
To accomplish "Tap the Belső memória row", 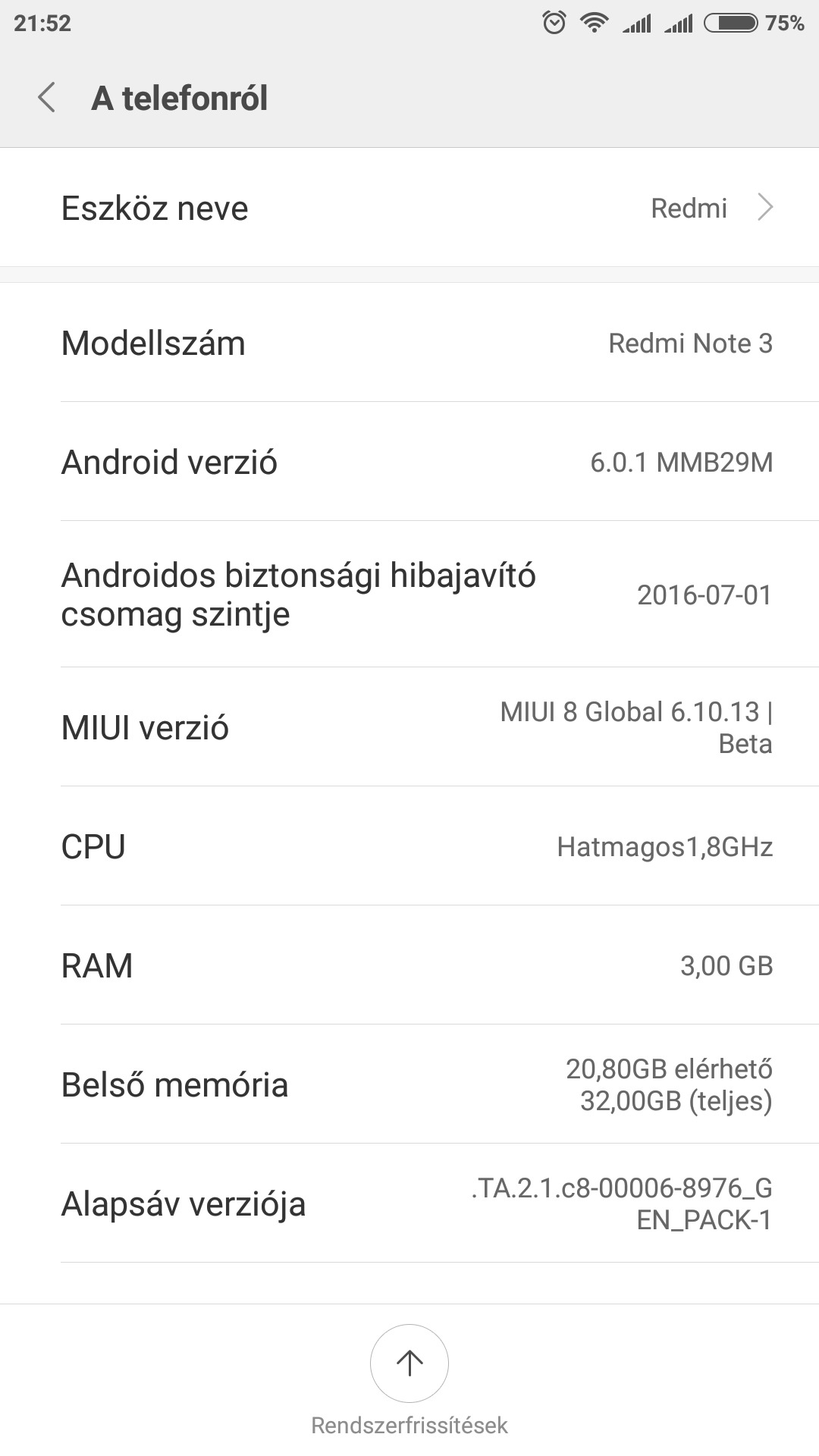I will (409, 1084).
